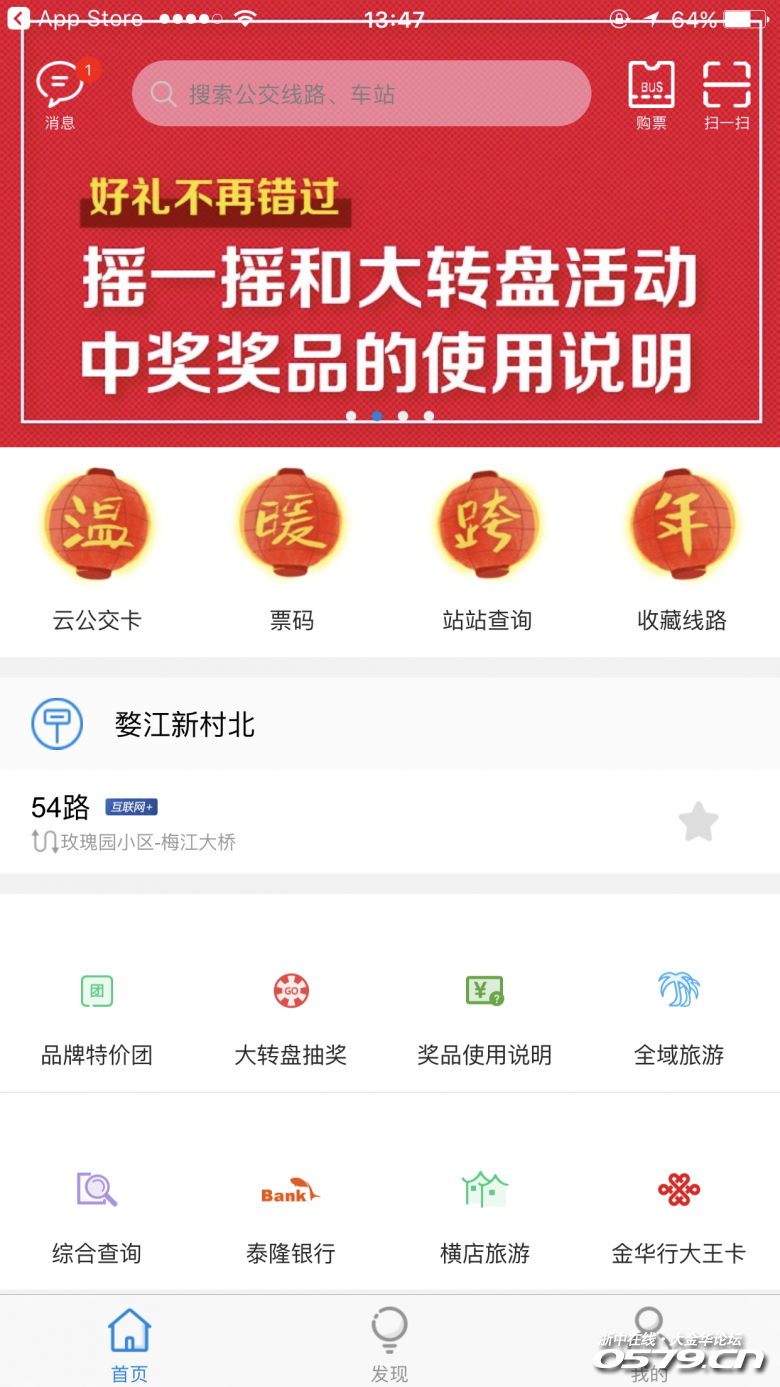Open 云公交卡
This screenshot has width=780, height=1387.
point(97,550)
